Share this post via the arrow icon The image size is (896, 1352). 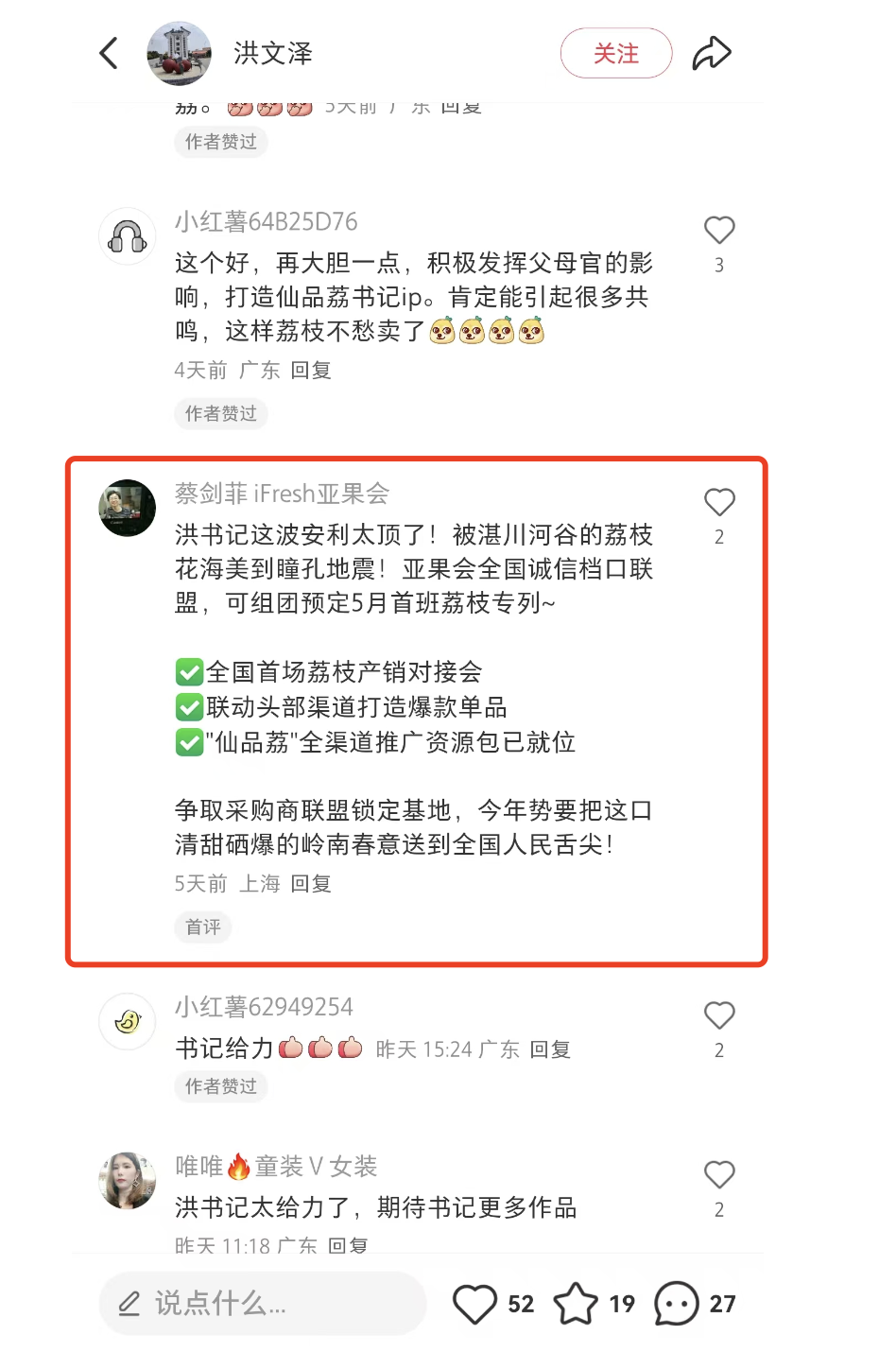pos(711,53)
